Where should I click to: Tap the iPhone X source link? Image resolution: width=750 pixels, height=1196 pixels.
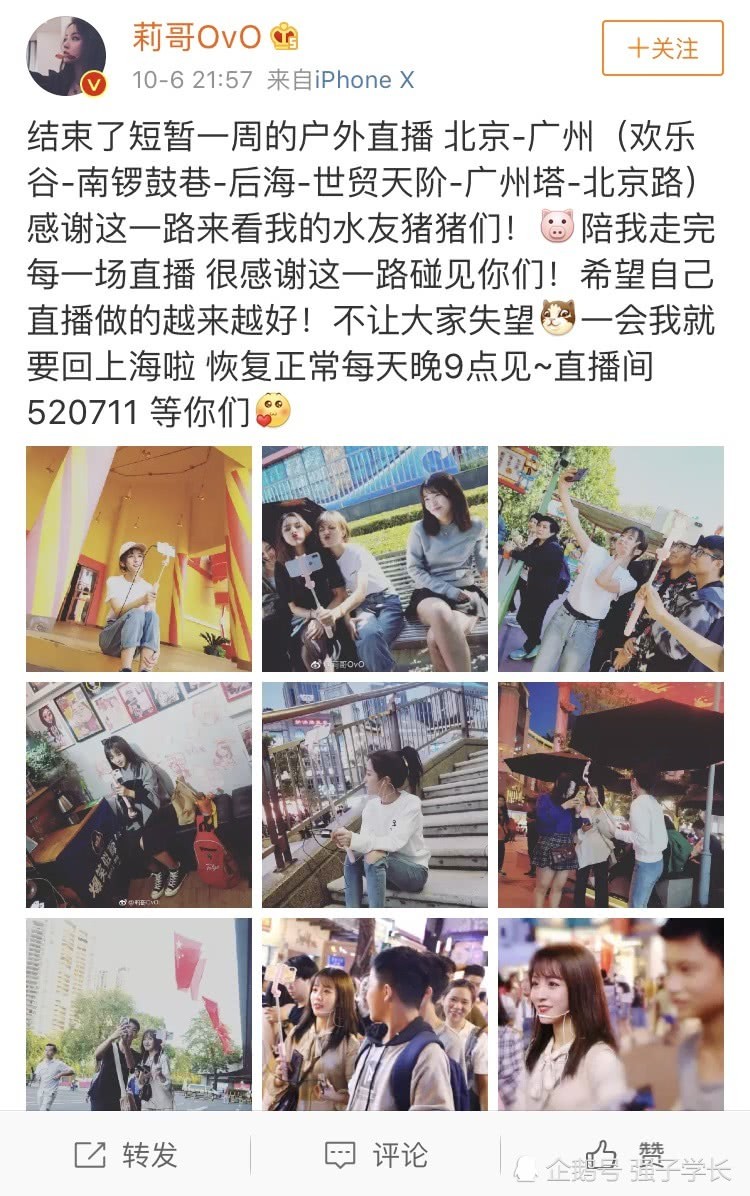(x=364, y=80)
